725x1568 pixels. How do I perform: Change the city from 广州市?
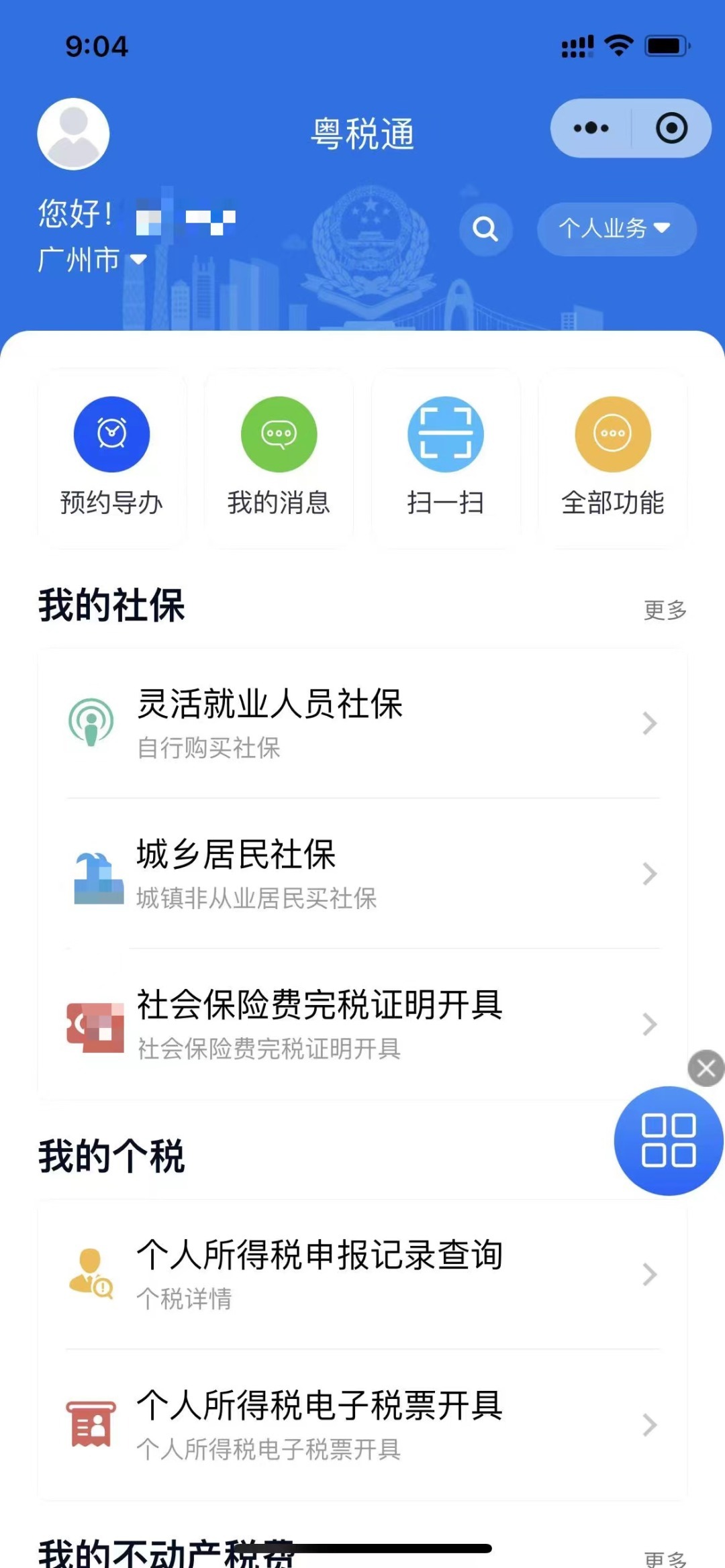(x=92, y=260)
